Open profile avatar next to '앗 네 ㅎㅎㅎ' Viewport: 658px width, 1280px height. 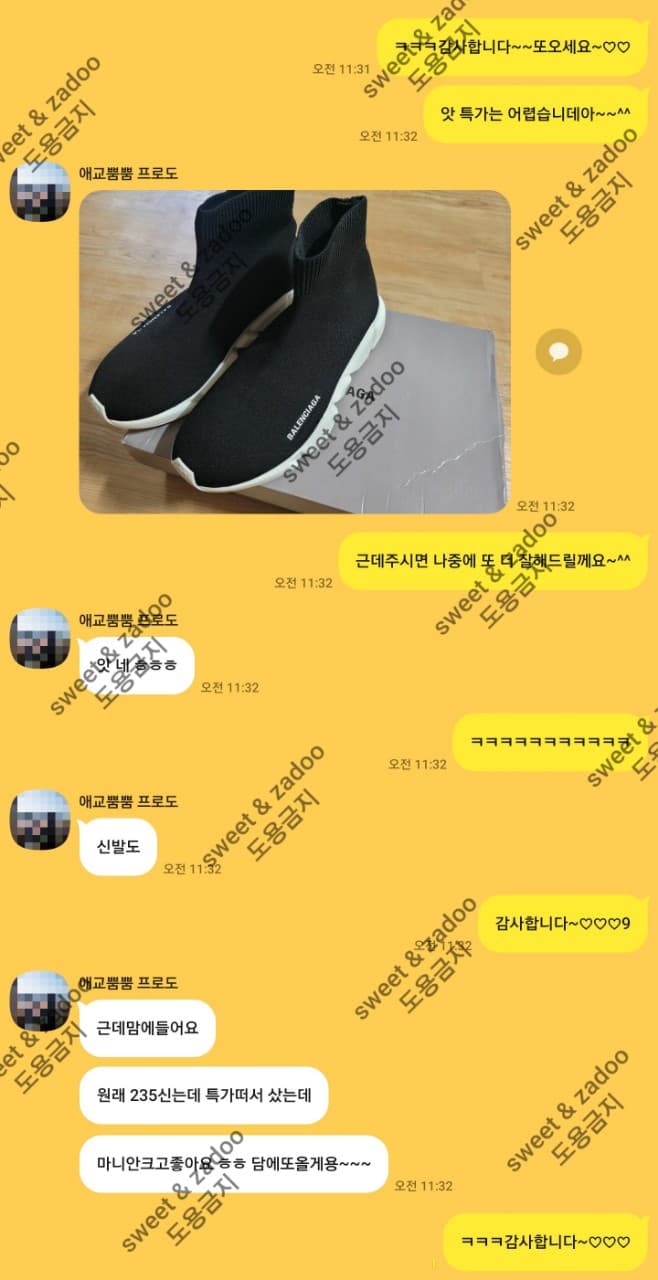[40, 640]
